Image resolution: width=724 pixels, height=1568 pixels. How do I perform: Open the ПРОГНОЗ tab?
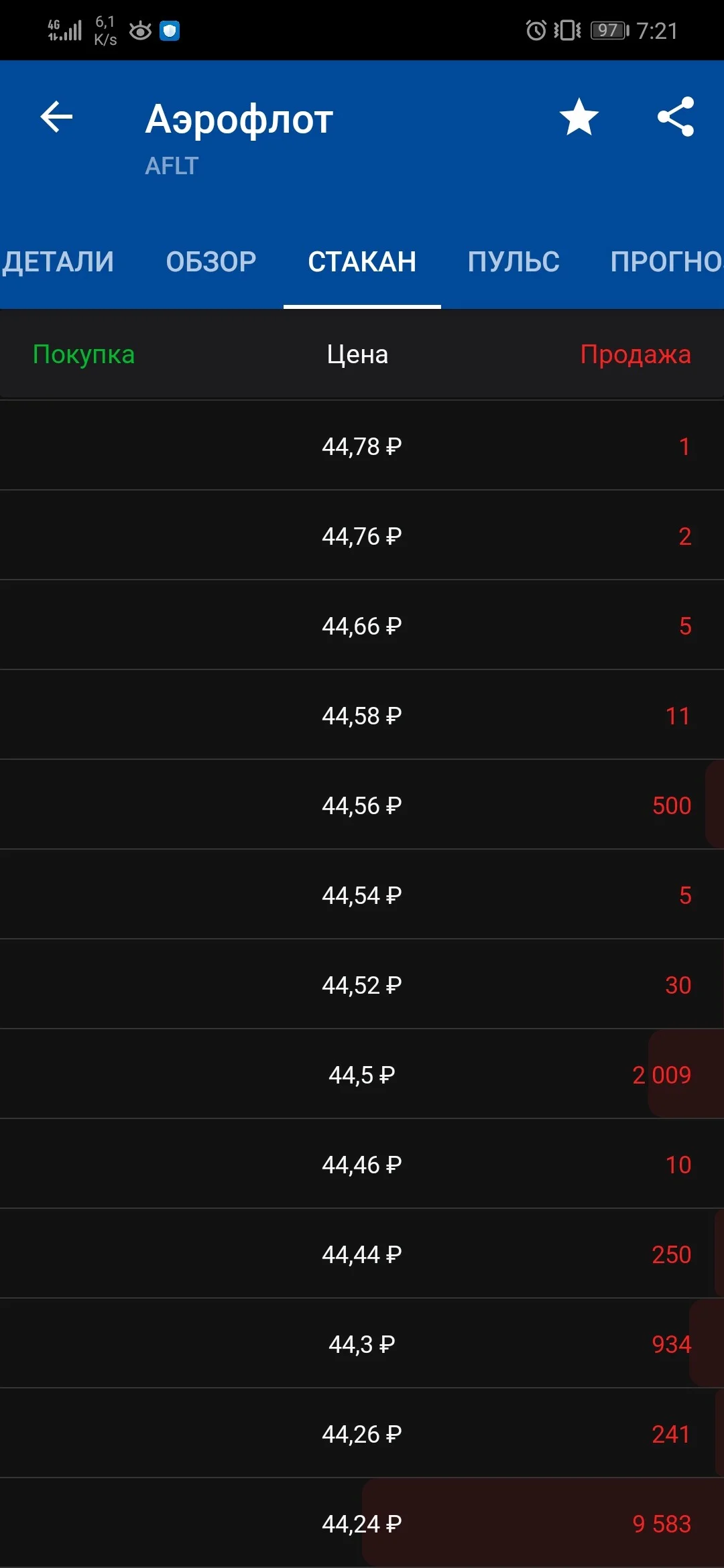coord(666,262)
